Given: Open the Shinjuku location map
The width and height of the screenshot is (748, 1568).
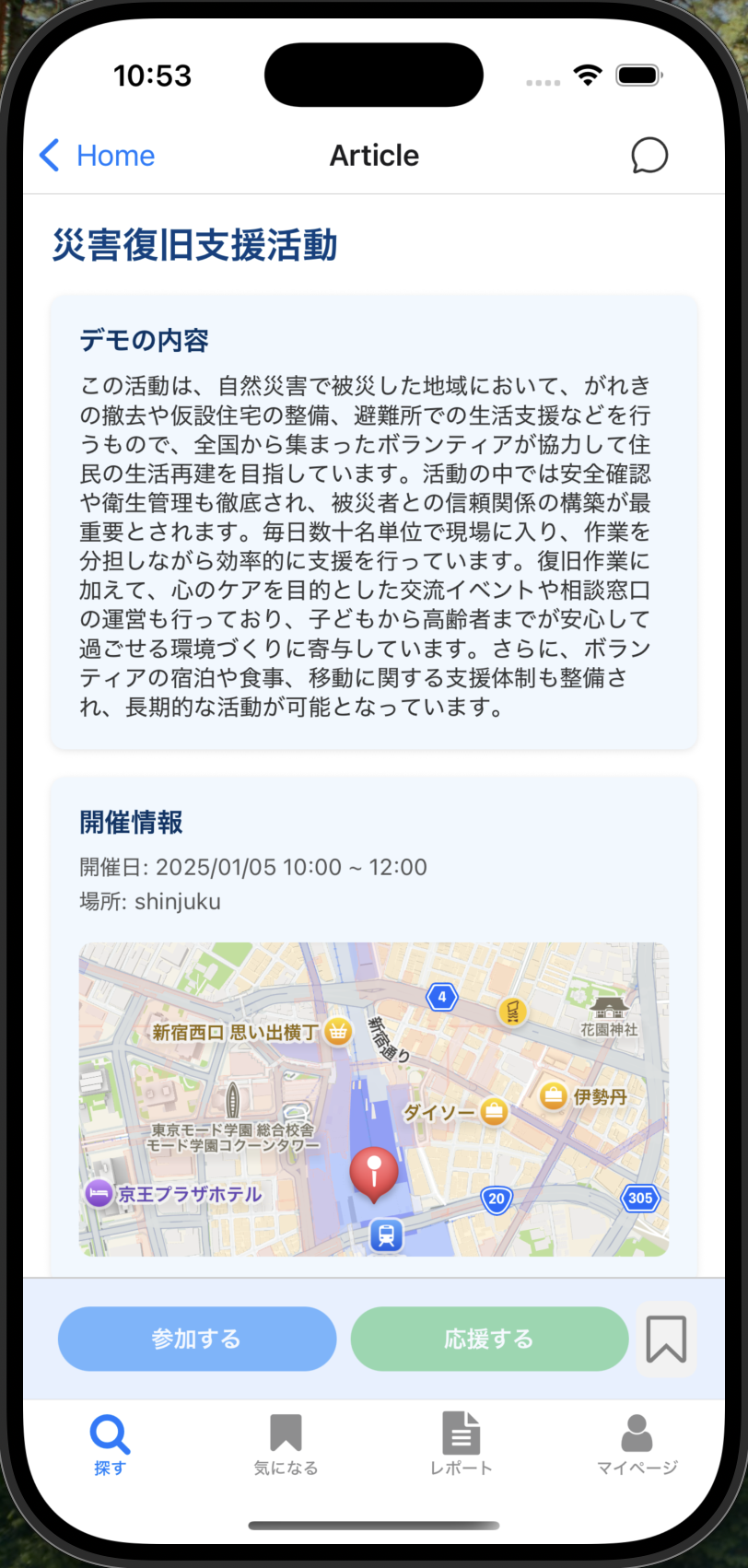Looking at the screenshot, I should pyautogui.click(x=373, y=1098).
